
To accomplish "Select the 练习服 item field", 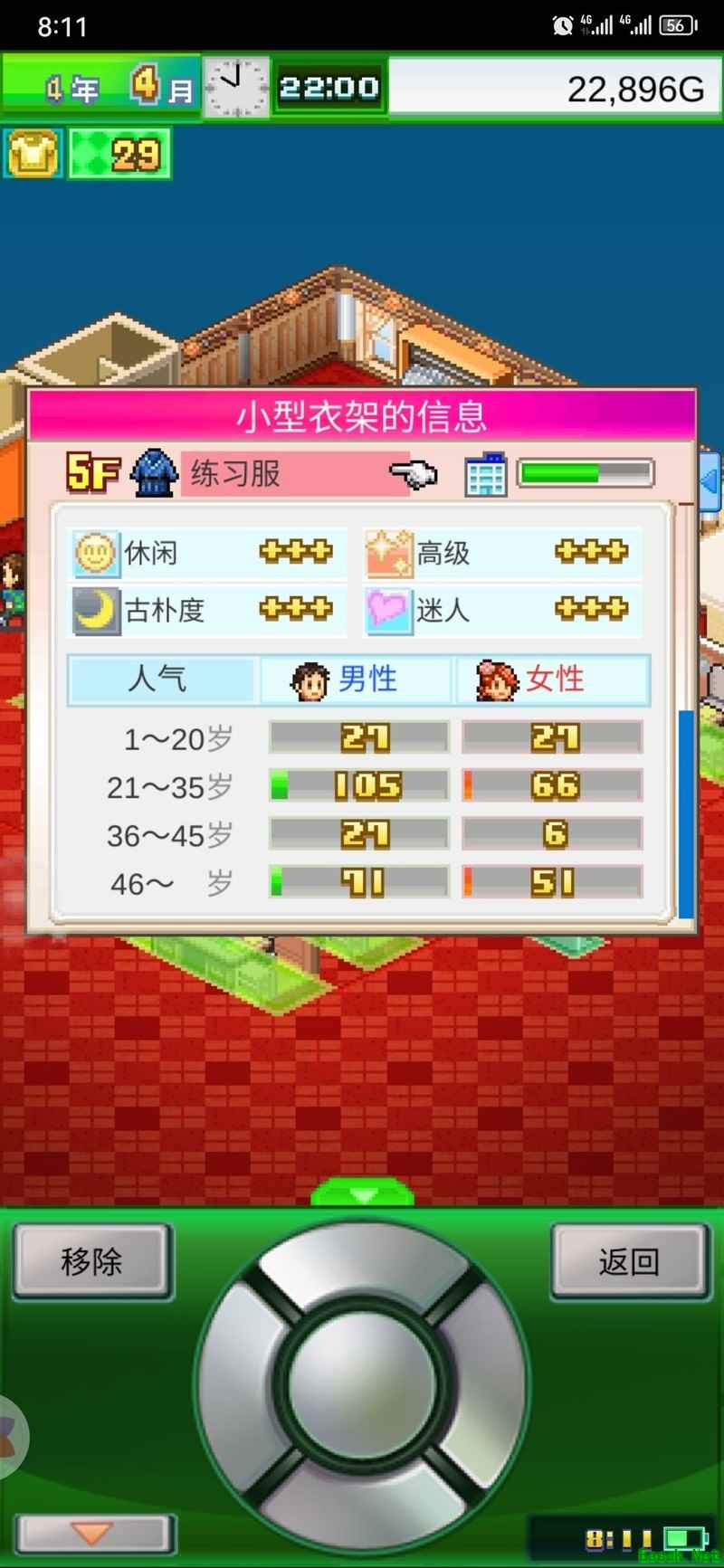I will click(295, 473).
